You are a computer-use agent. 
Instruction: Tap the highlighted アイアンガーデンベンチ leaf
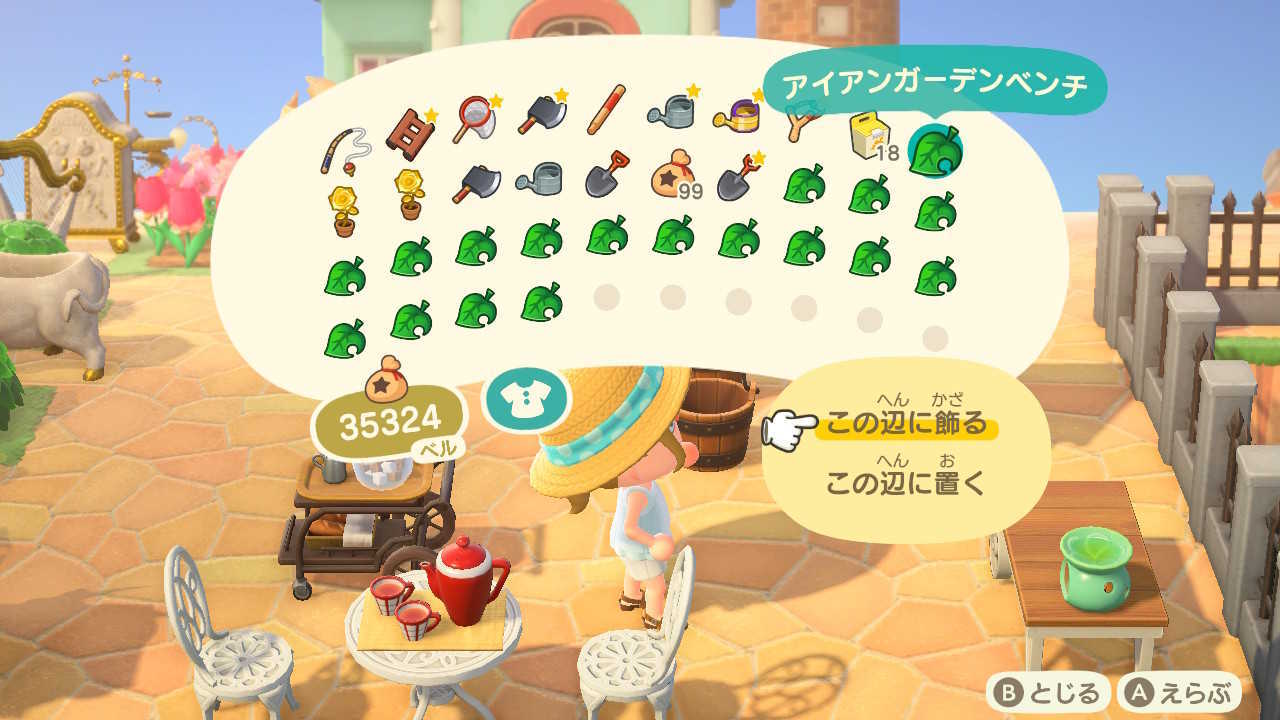tap(934, 151)
